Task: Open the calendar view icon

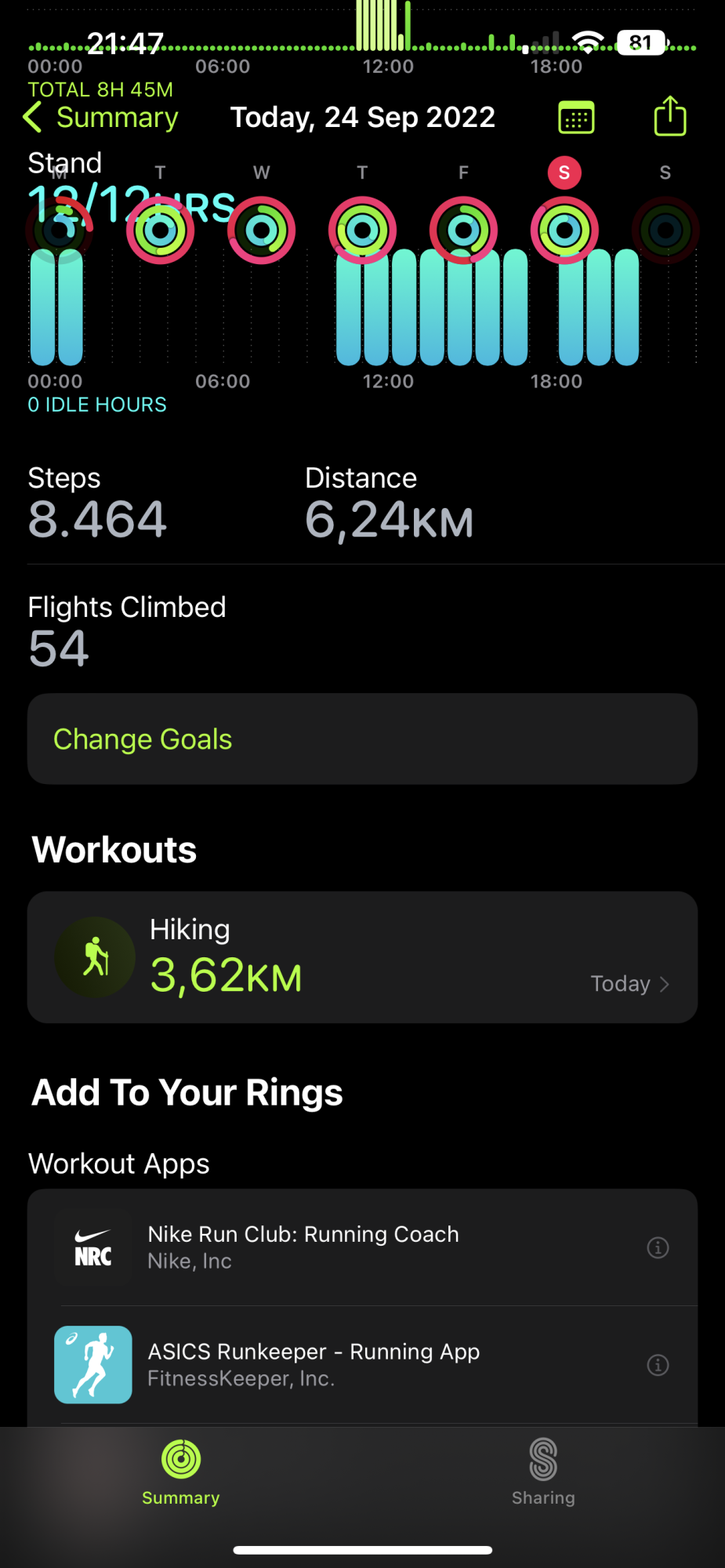Action: [x=576, y=118]
